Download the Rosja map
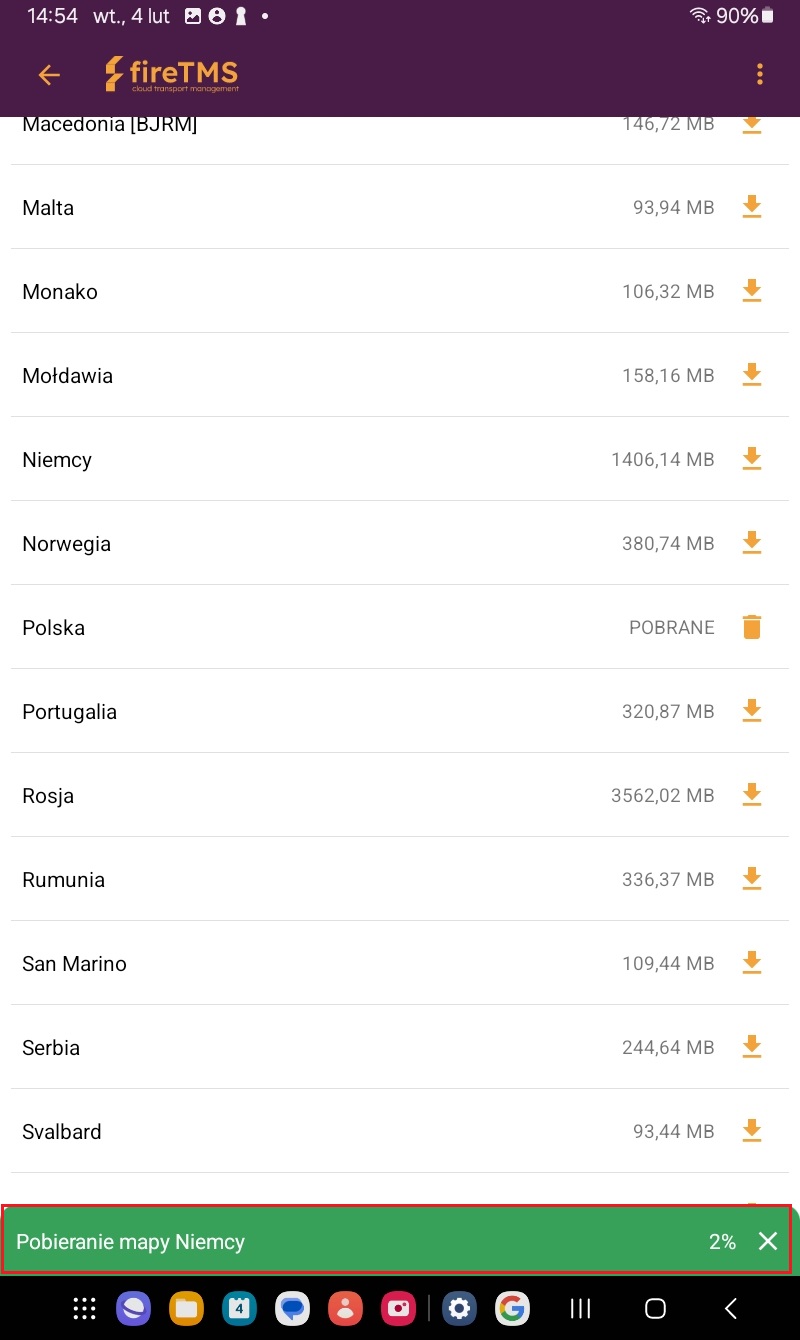This screenshot has width=800, height=1340. pyautogui.click(x=752, y=795)
